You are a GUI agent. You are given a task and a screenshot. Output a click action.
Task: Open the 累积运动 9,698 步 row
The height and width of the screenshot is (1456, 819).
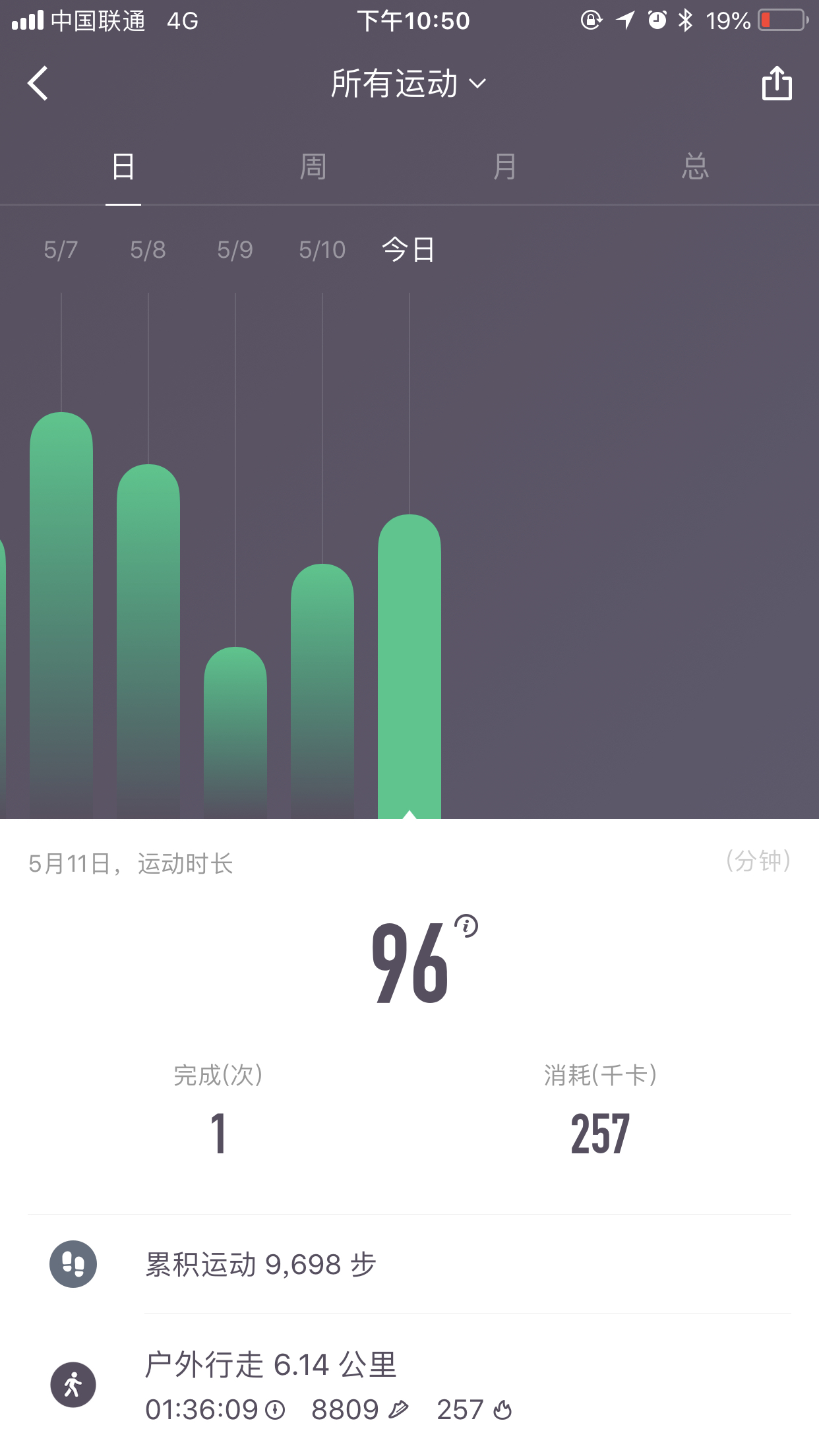(x=409, y=1264)
